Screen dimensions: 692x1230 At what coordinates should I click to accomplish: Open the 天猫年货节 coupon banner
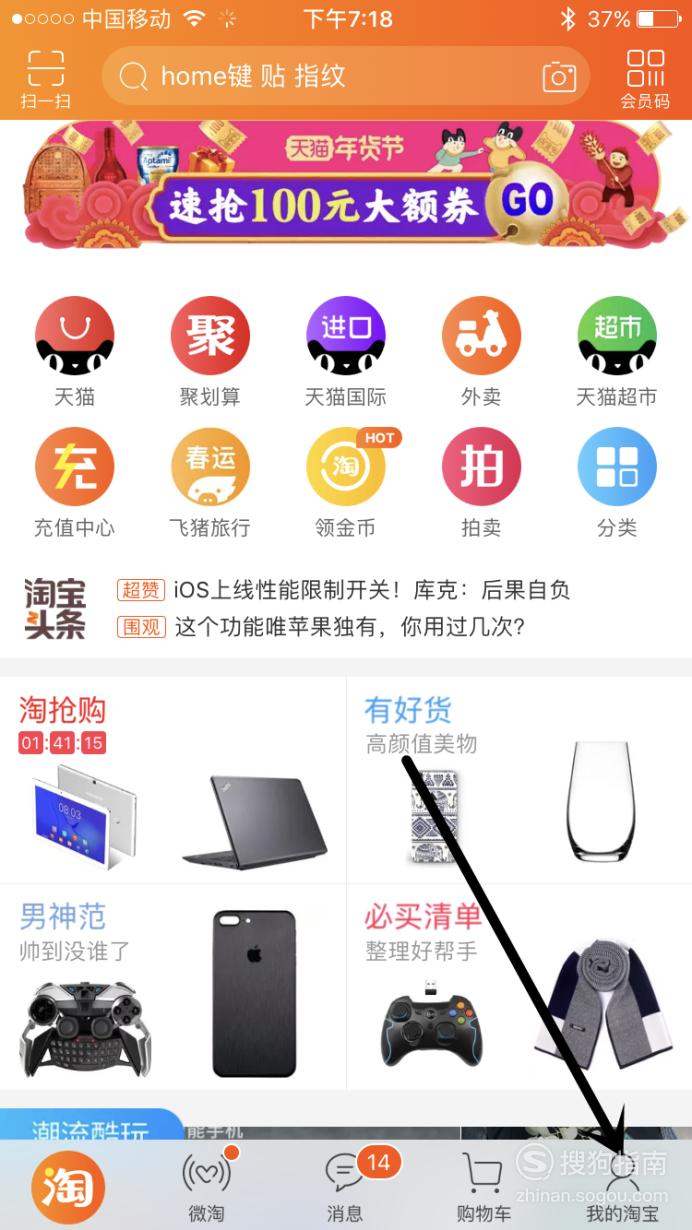[x=346, y=185]
